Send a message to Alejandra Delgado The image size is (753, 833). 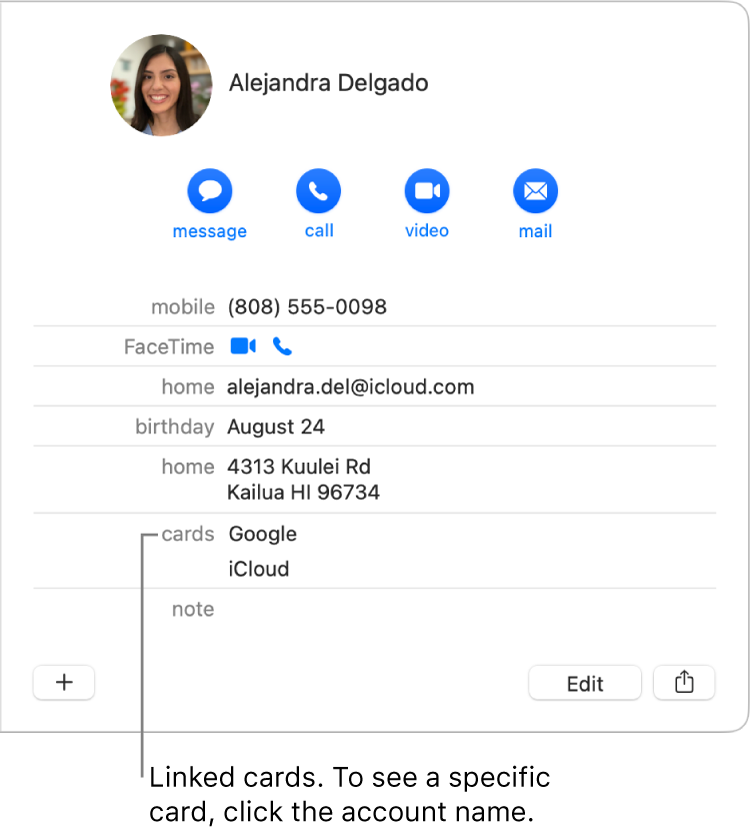click(209, 191)
